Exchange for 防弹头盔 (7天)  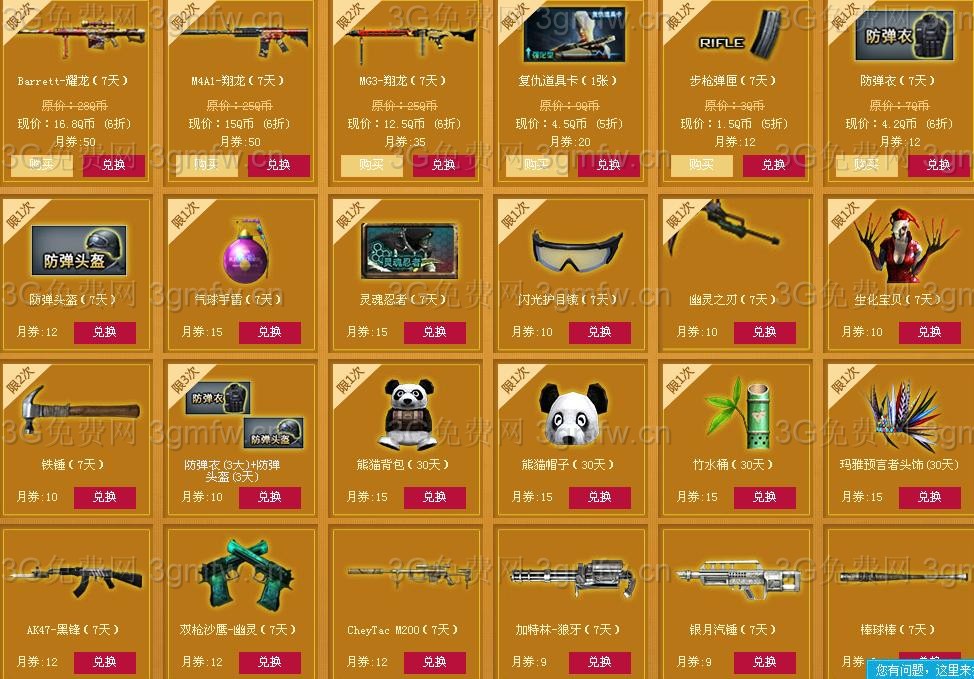pyautogui.click(x=104, y=332)
